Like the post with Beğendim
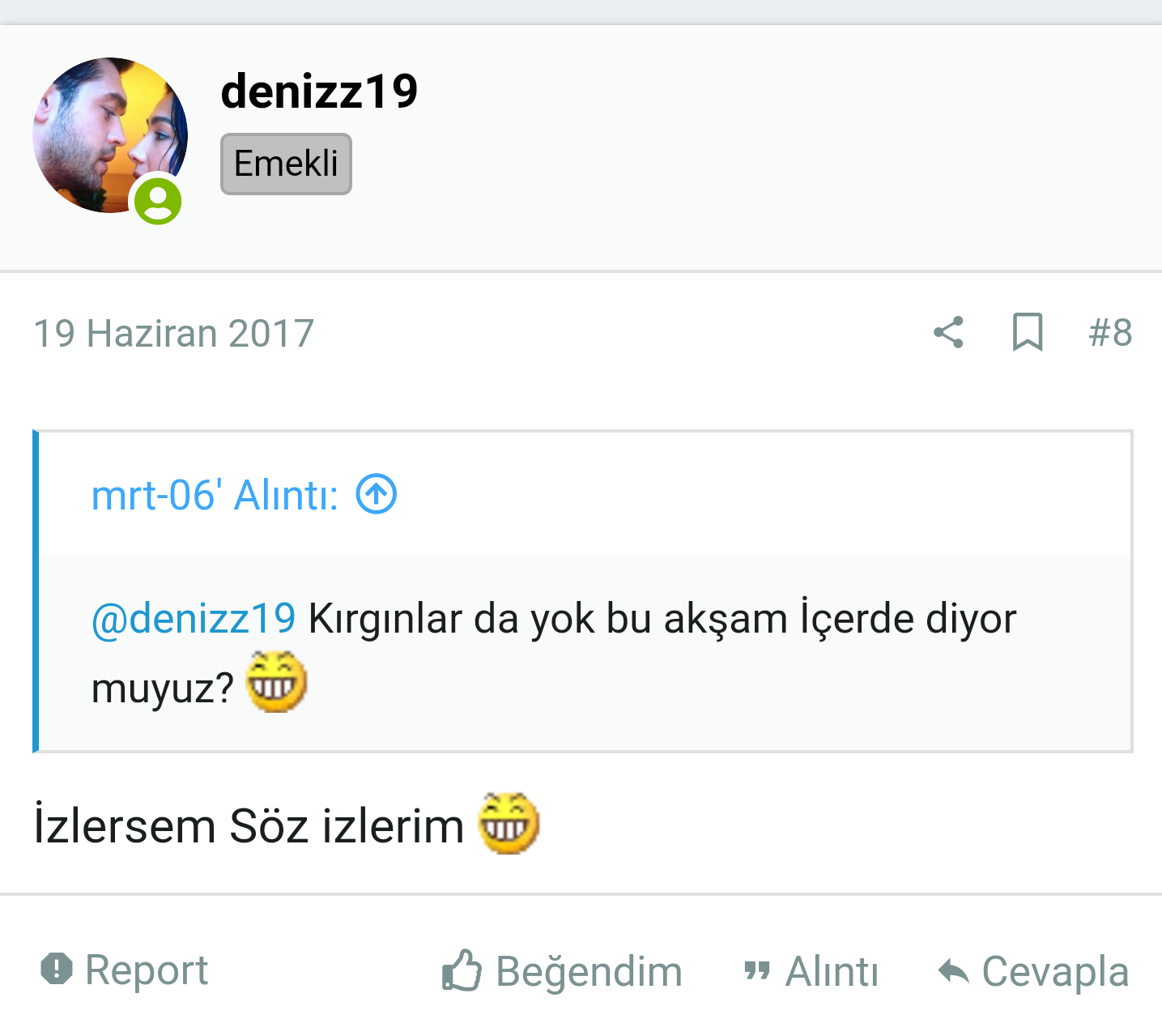This screenshot has width=1162, height=1036. click(562, 971)
